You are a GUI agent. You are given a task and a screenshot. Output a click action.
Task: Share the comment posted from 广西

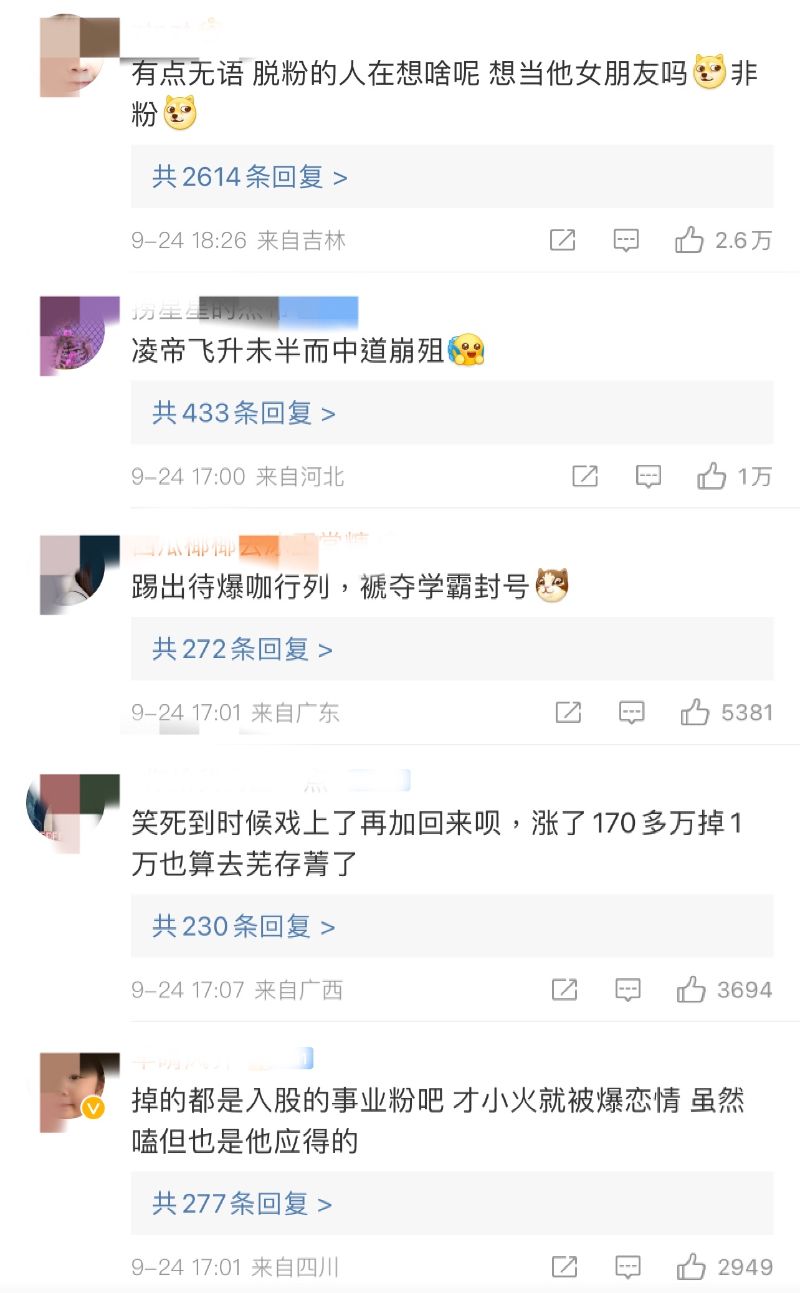(x=564, y=989)
